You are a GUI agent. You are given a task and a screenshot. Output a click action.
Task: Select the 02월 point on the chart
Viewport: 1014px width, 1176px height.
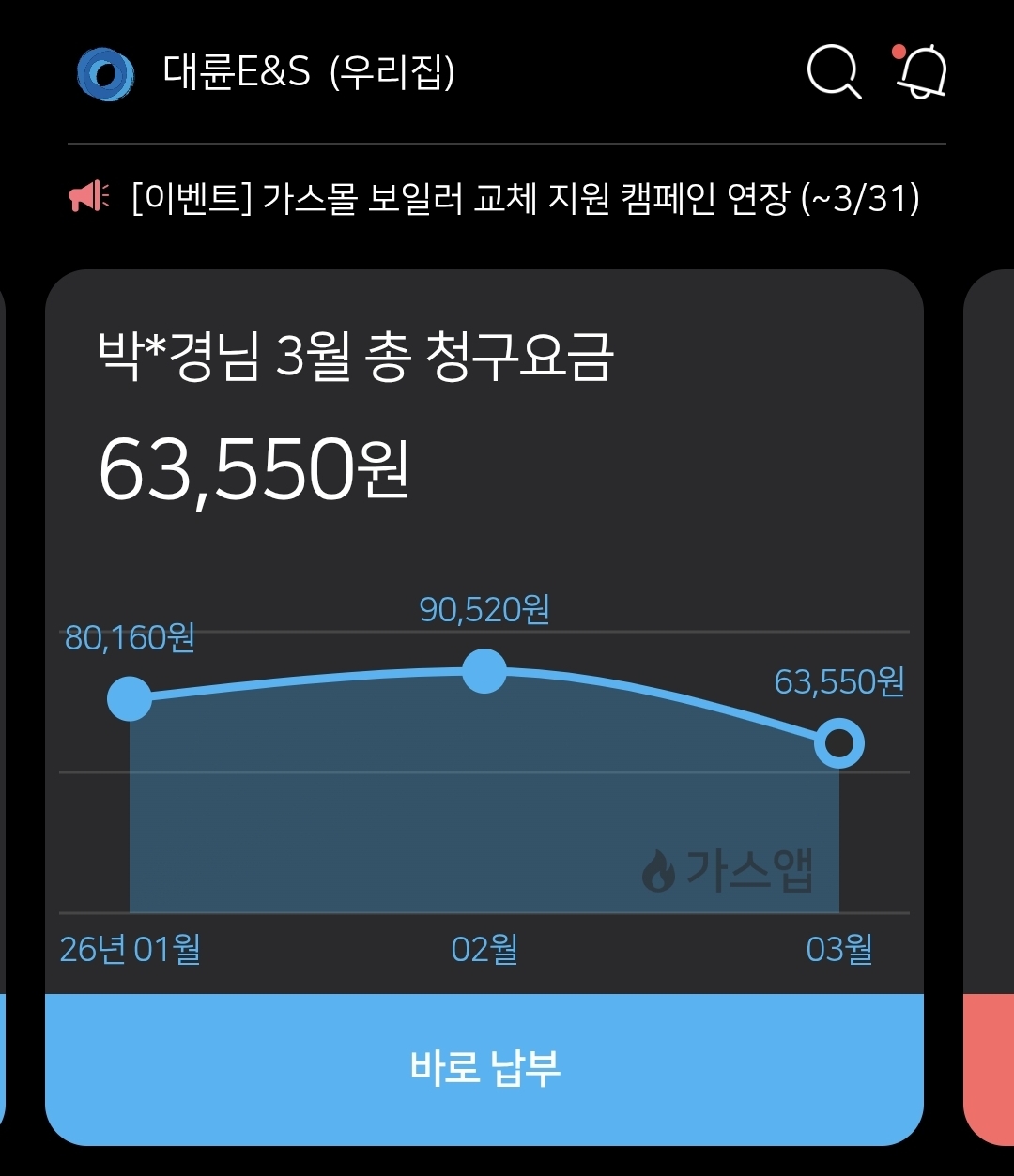484,671
